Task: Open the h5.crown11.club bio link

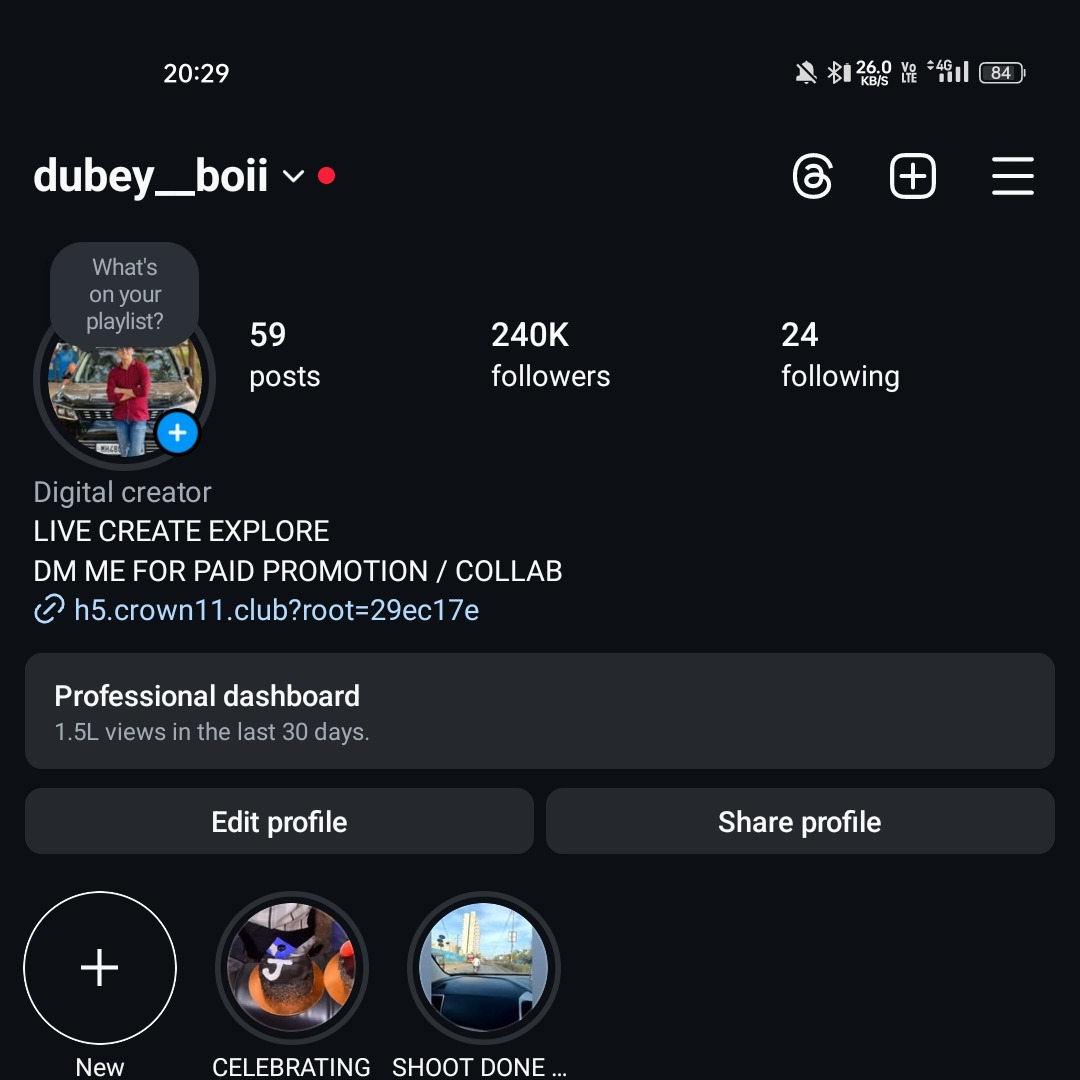Action: coord(276,610)
